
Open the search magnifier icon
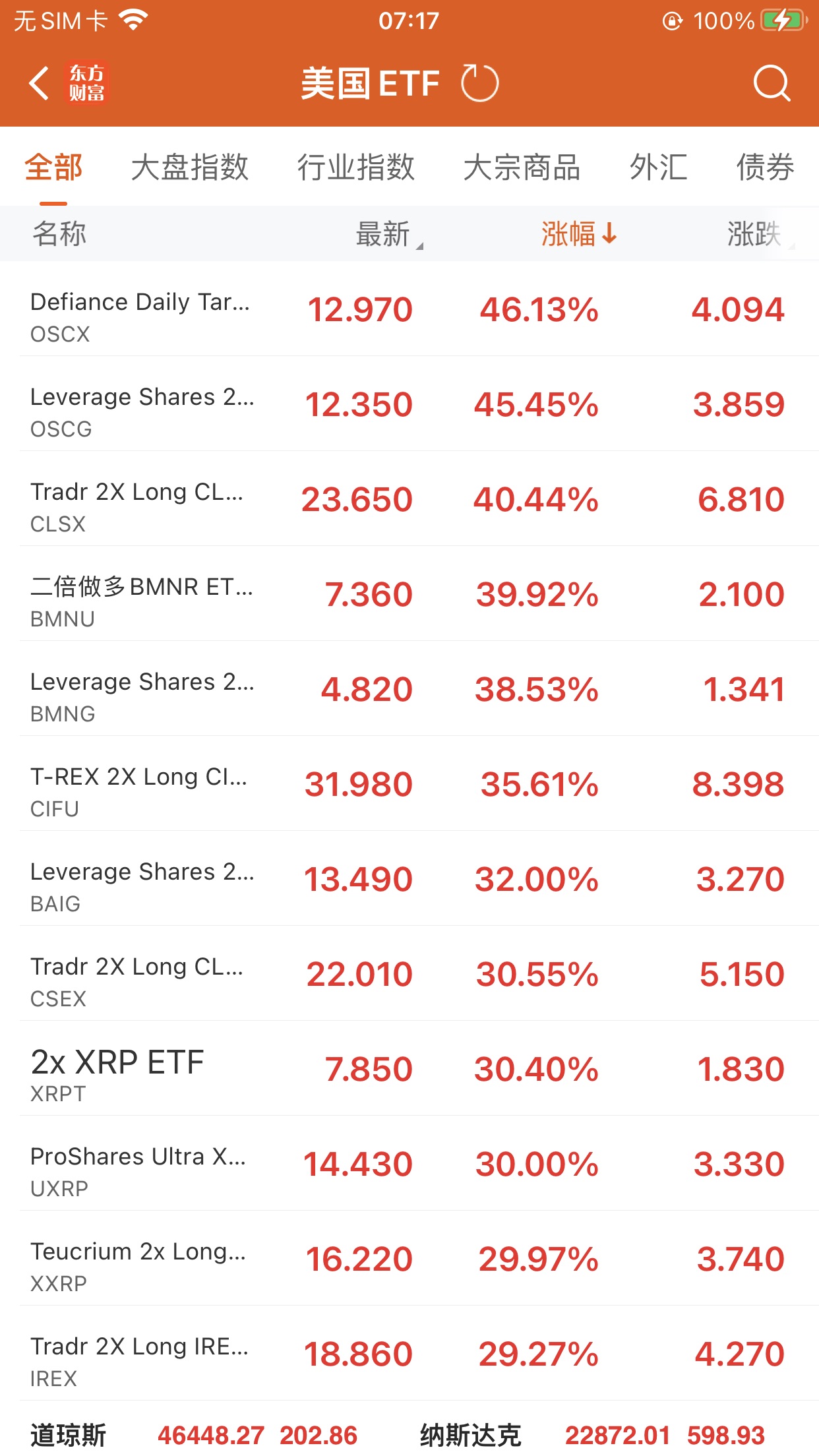coord(771,84)
